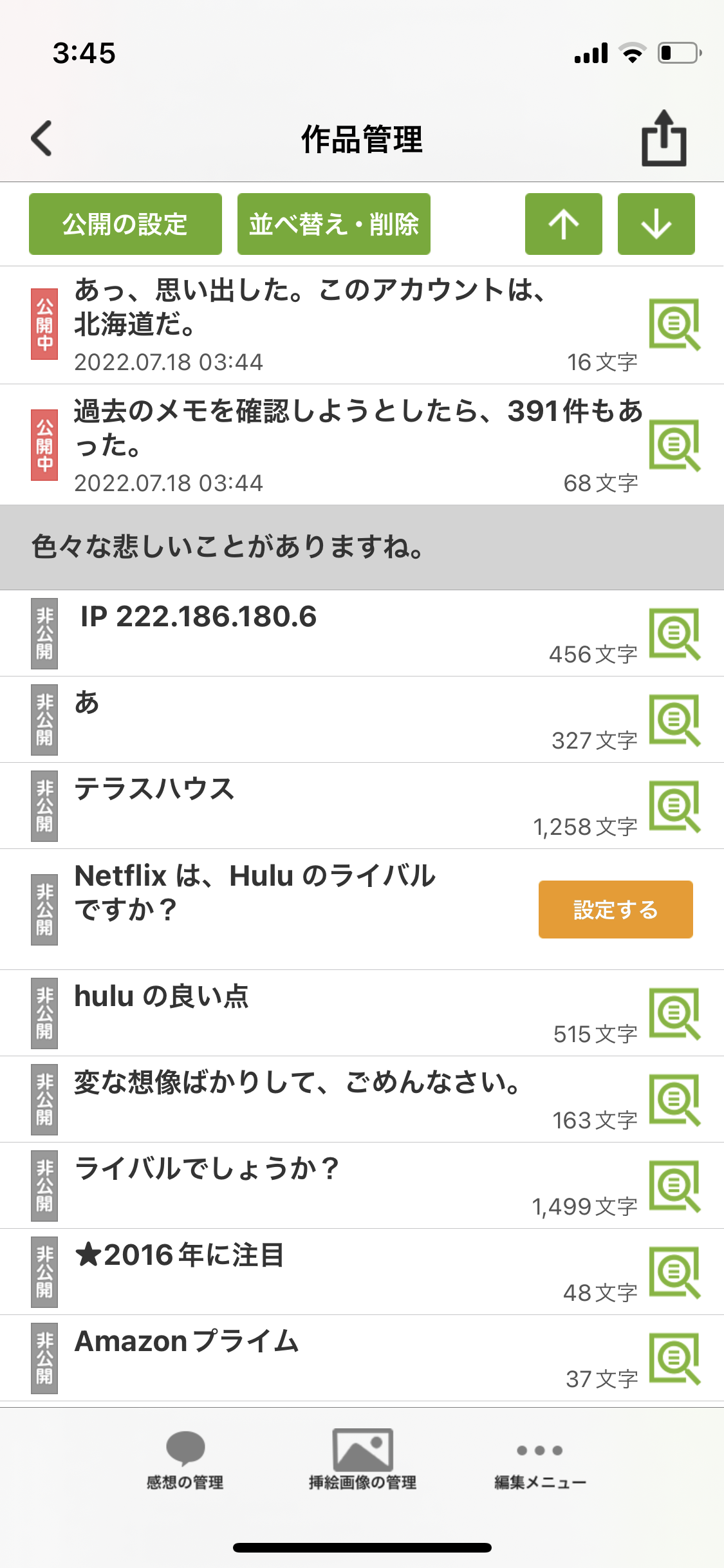Open 公開の設定 publication settings
The width and height of the screenshot is (724, 1568).
pyautogui.click(x=125, y=224)
